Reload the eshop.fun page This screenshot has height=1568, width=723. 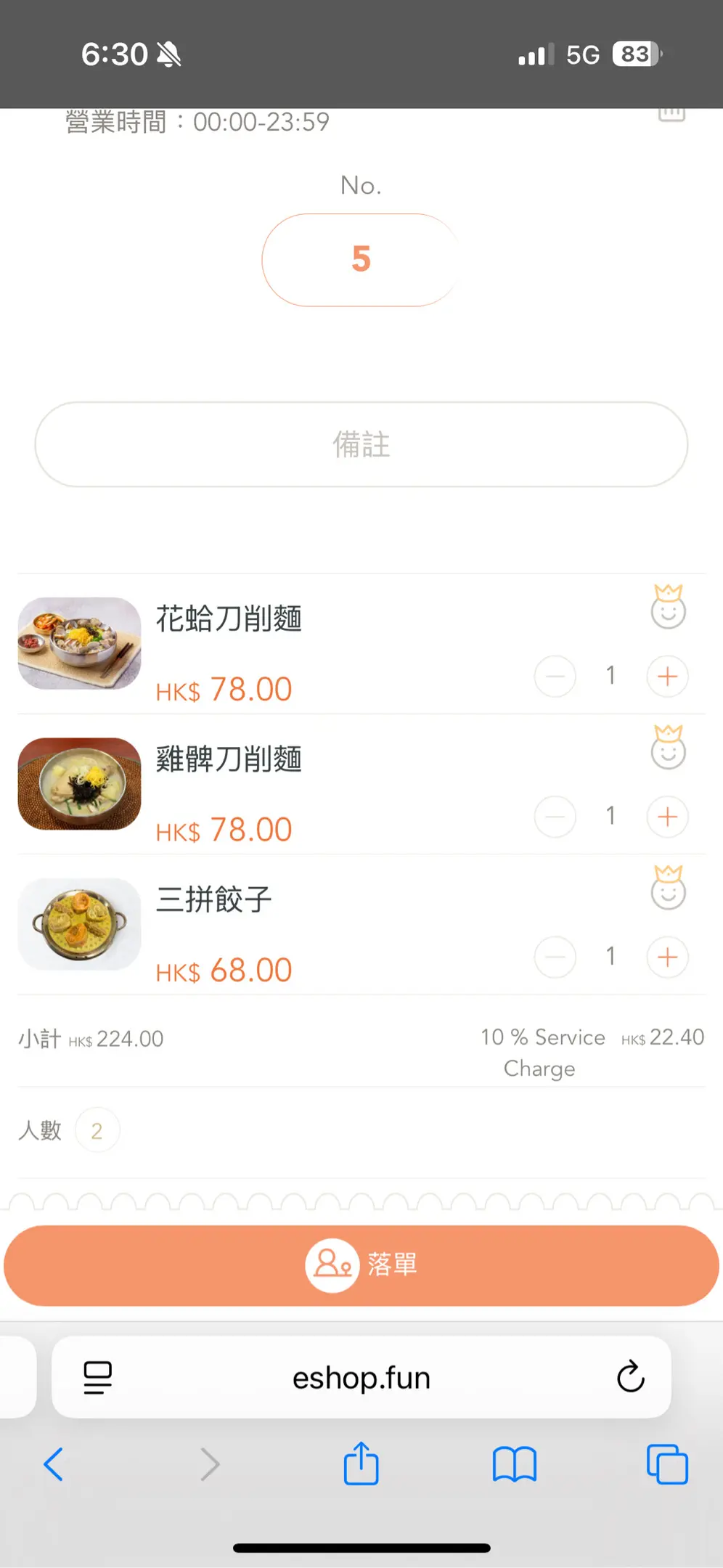(630, 1376)
